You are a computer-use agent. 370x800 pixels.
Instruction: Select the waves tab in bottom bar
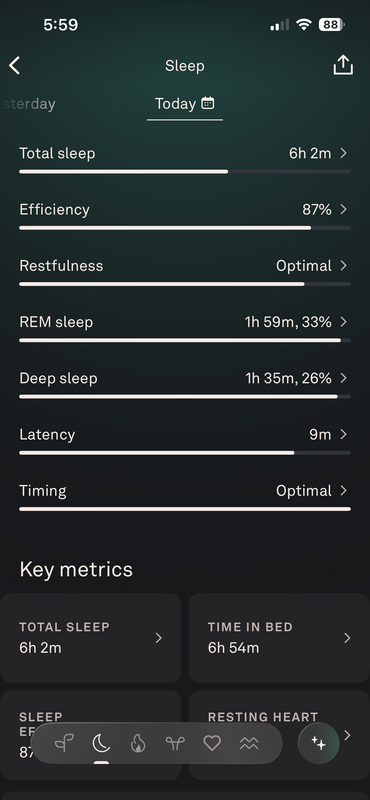(249, 744)
